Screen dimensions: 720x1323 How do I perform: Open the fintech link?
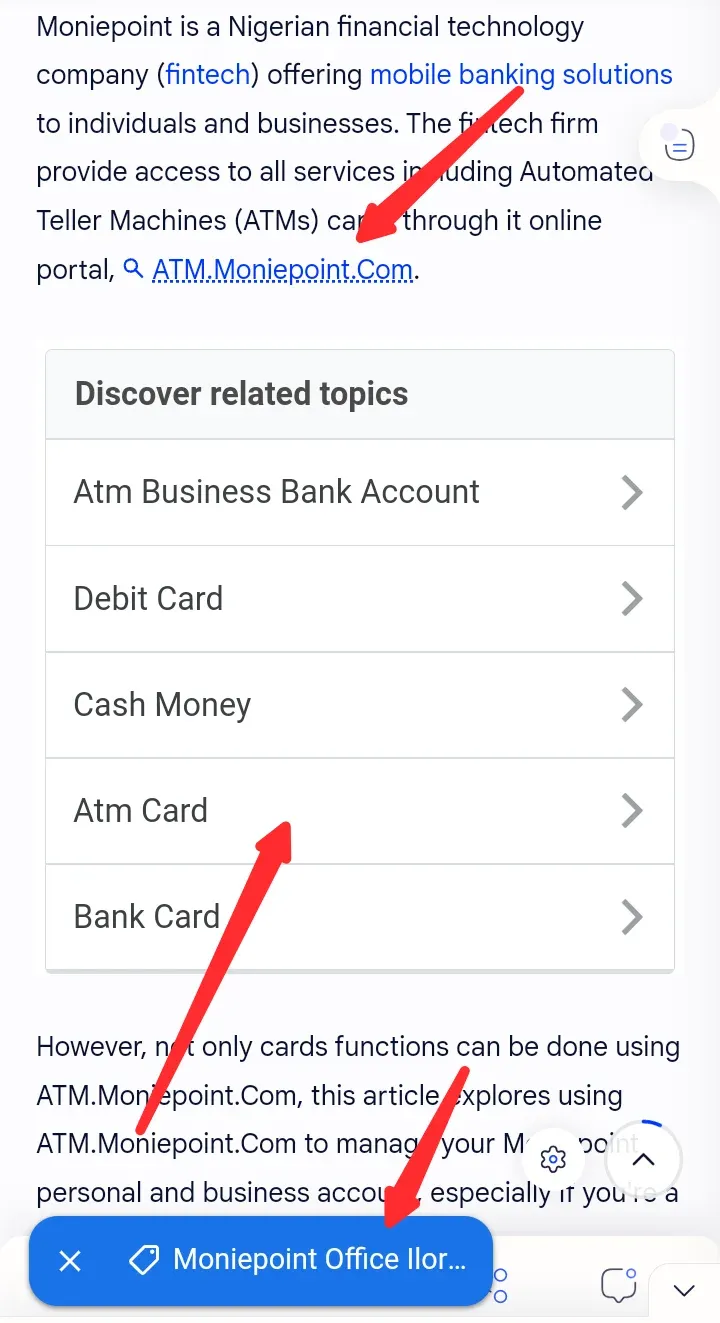click(x=208, y=75)
